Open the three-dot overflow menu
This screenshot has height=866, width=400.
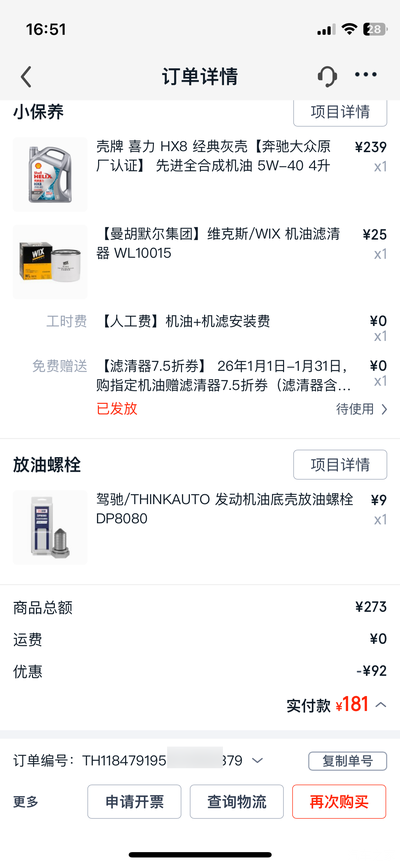click(366, 75)
